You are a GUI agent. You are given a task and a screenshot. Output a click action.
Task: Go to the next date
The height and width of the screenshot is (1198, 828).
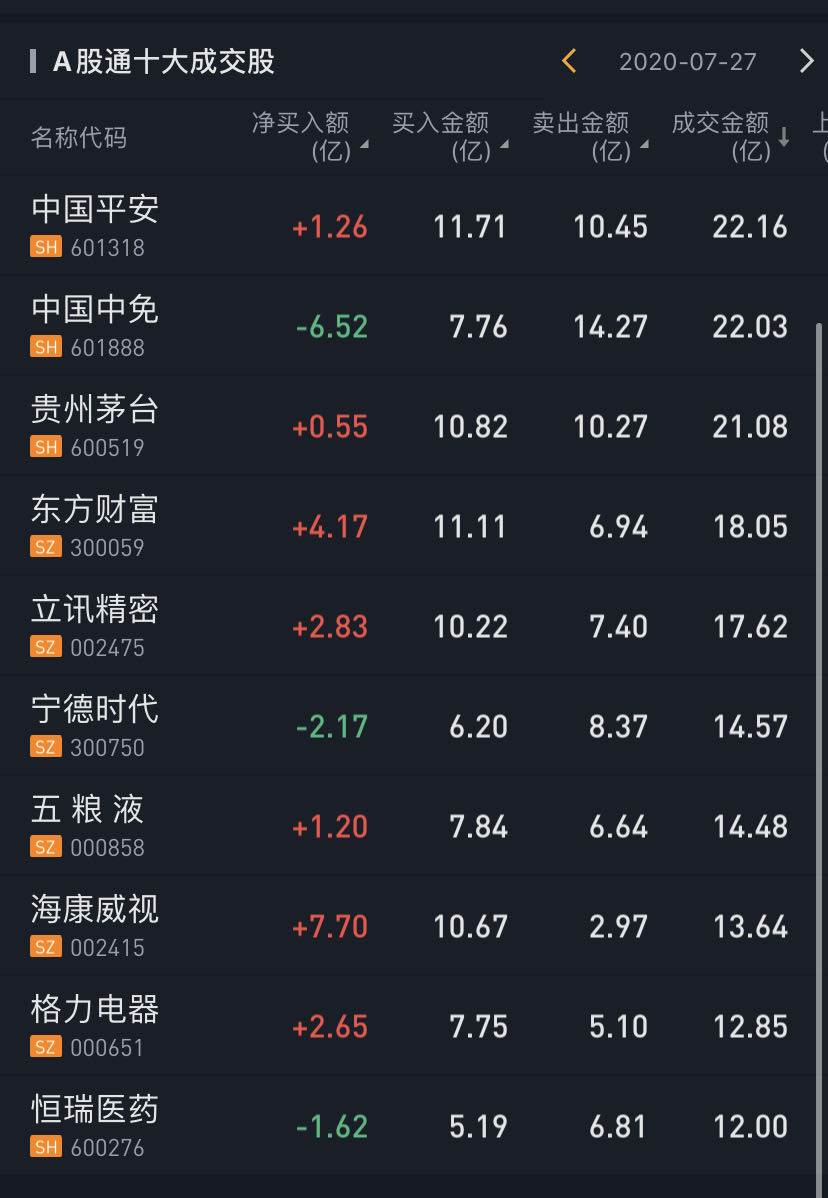click(x=806, y=62)
